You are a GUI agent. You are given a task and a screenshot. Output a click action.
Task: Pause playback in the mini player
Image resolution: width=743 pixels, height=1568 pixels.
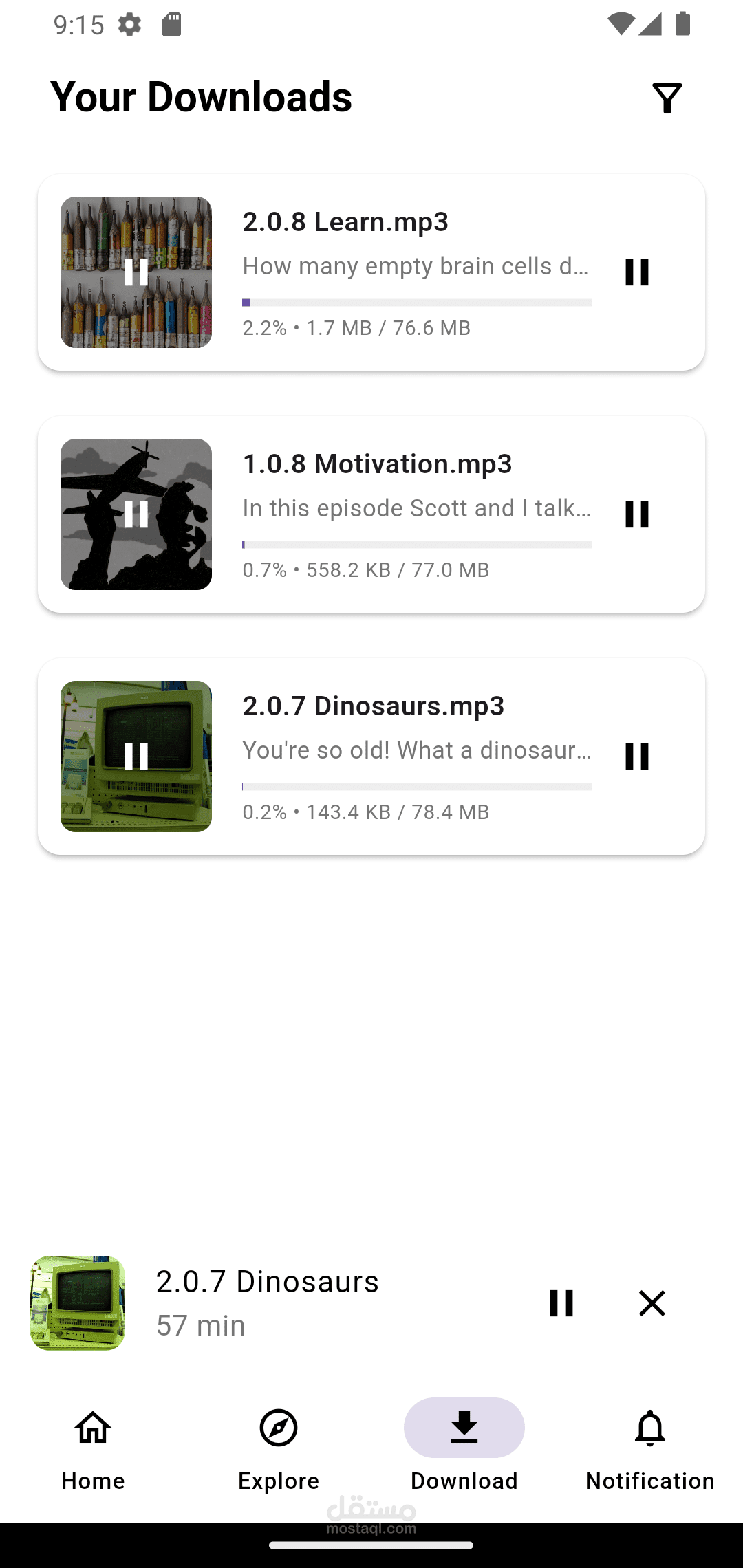561,1303
